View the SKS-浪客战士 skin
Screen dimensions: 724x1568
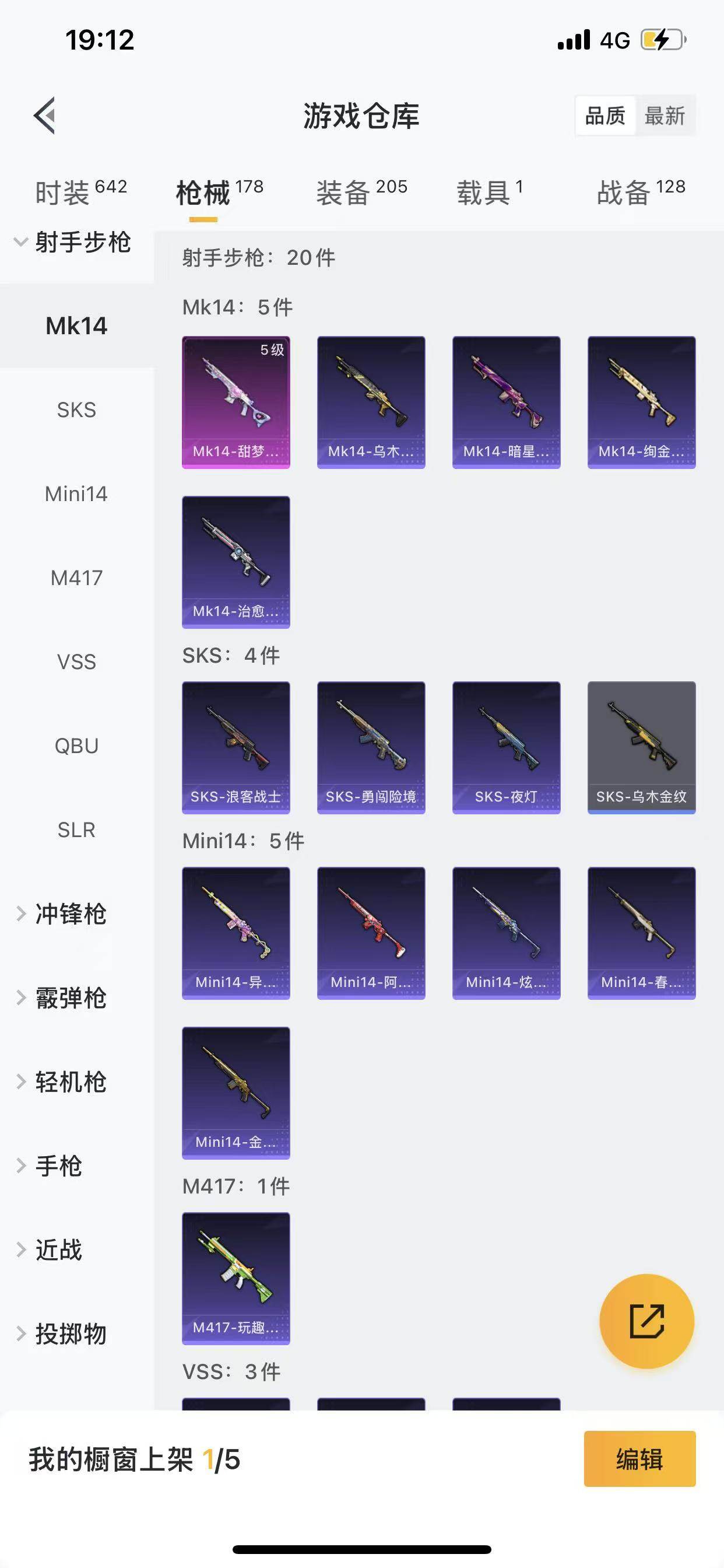point(236,747)
